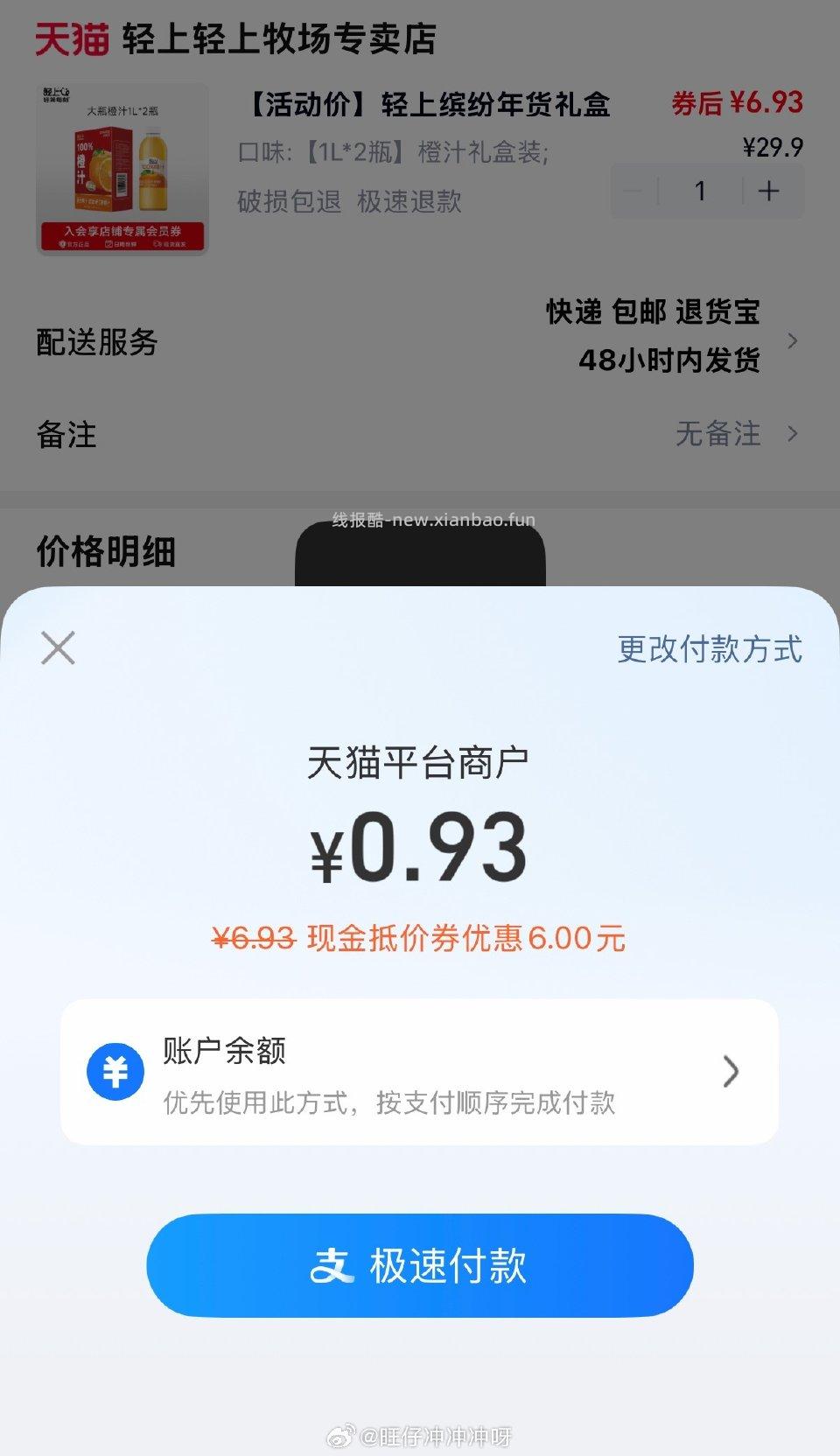The height and width of the screenshot is (1456, 840).
Task: Tap the strikethrough ¥6.93 original price
Action: 253,938
